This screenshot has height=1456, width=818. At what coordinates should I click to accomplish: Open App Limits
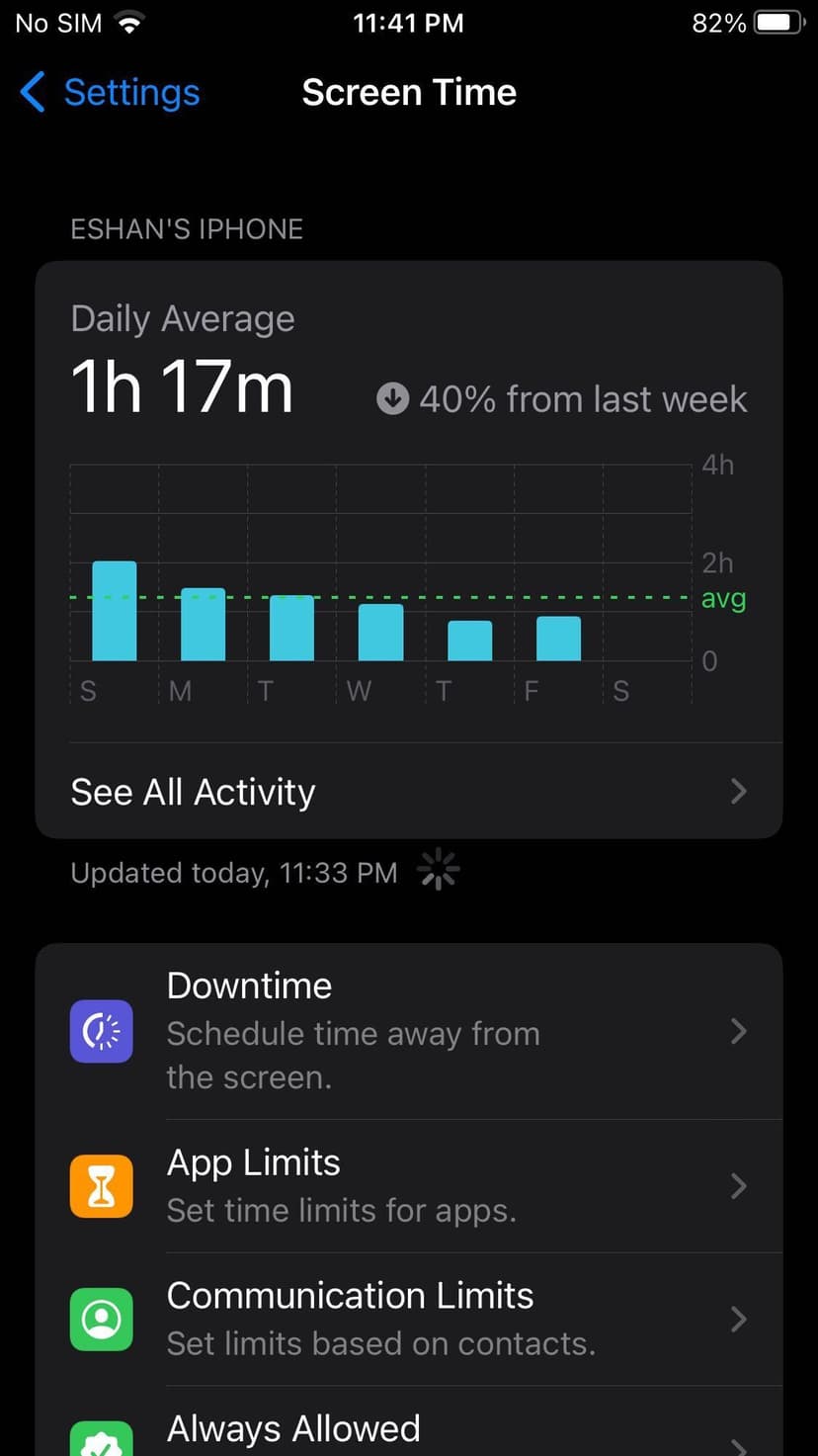[408, 1185]
